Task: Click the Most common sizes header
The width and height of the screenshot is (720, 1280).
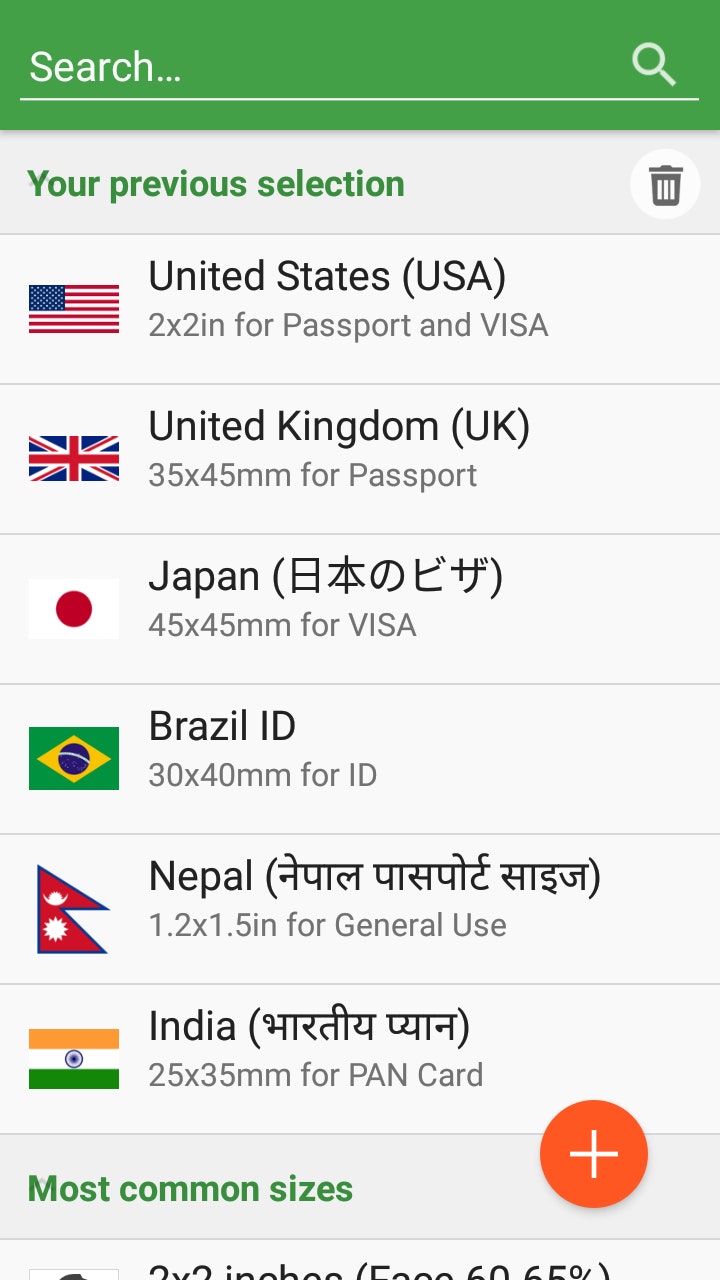Action: click(189, 1188)
